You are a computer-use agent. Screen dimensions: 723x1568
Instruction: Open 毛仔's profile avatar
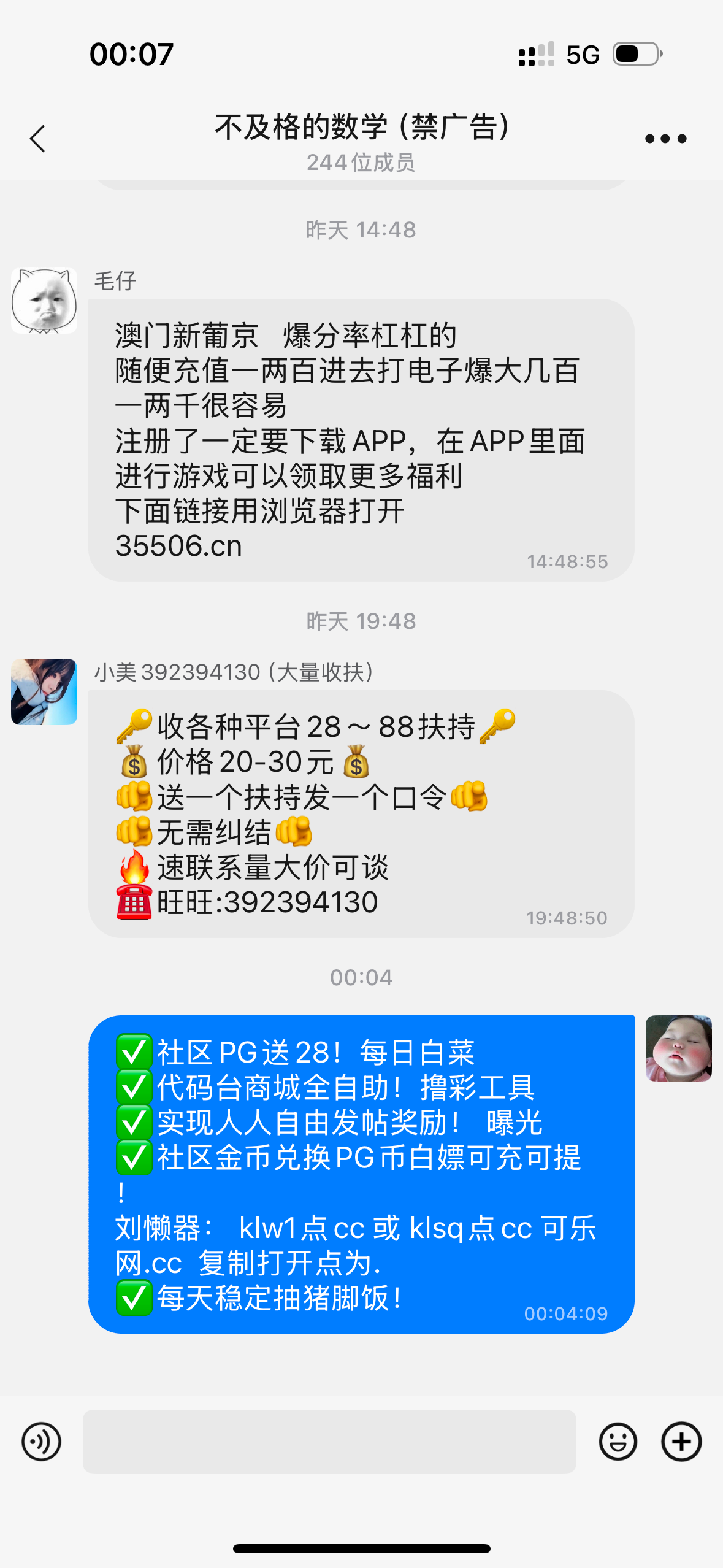pyautogui.click(x=44, y=301)
